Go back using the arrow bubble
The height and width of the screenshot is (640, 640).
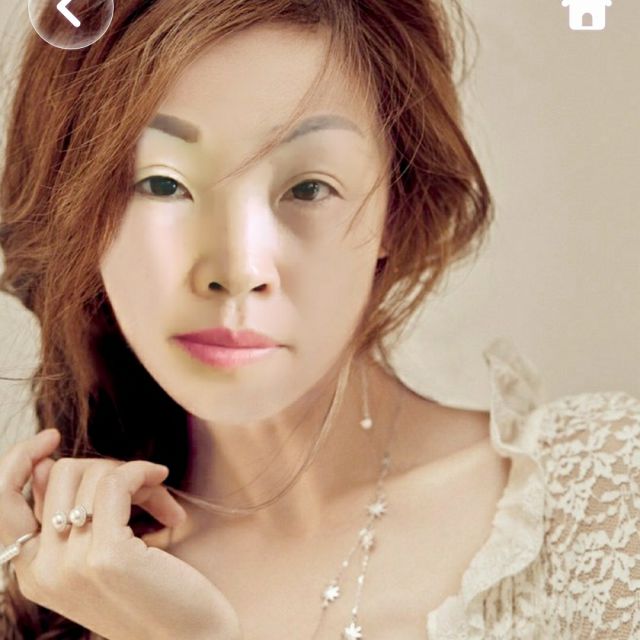70,14
